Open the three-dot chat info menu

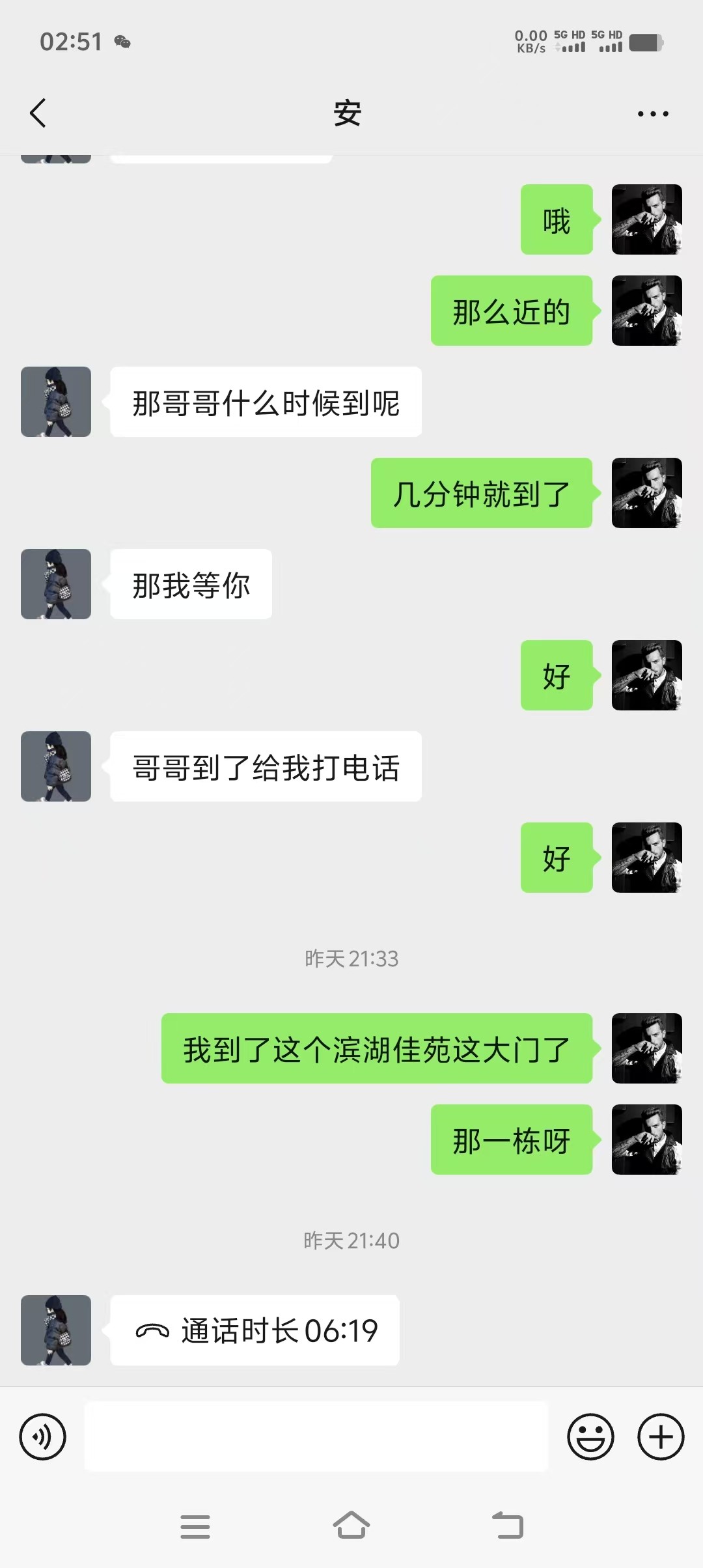(653, 114)
